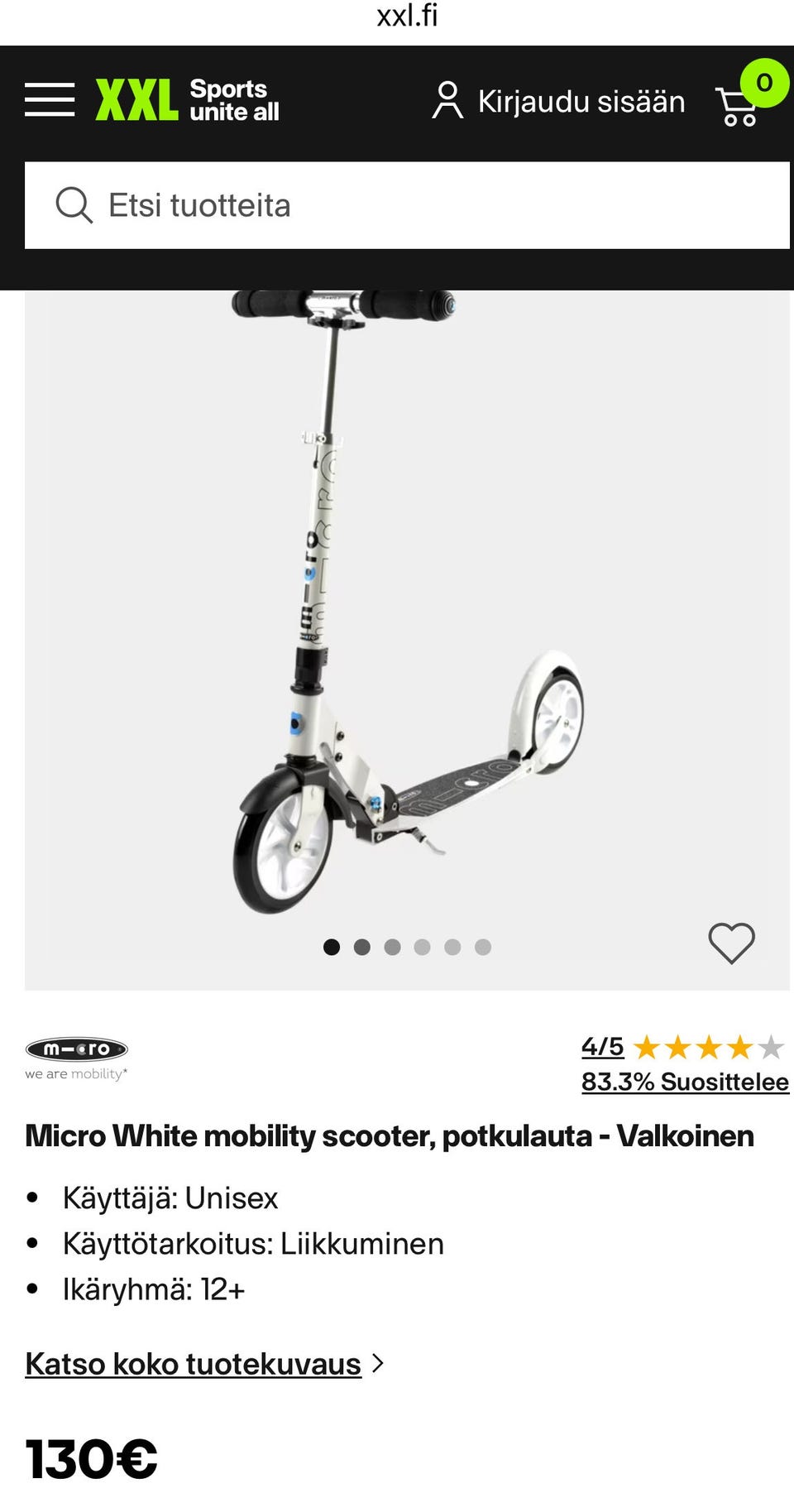
Task: Select the second image carousel dot
Action: coord(361,947)
